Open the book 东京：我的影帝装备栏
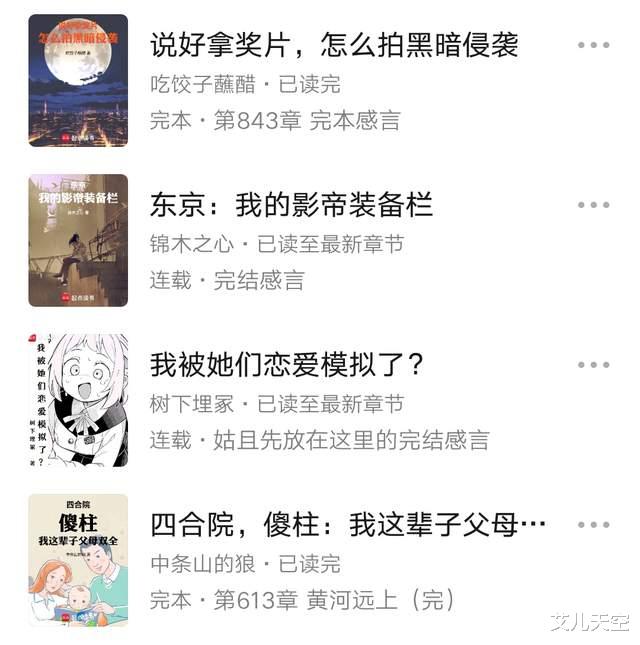 291,204
